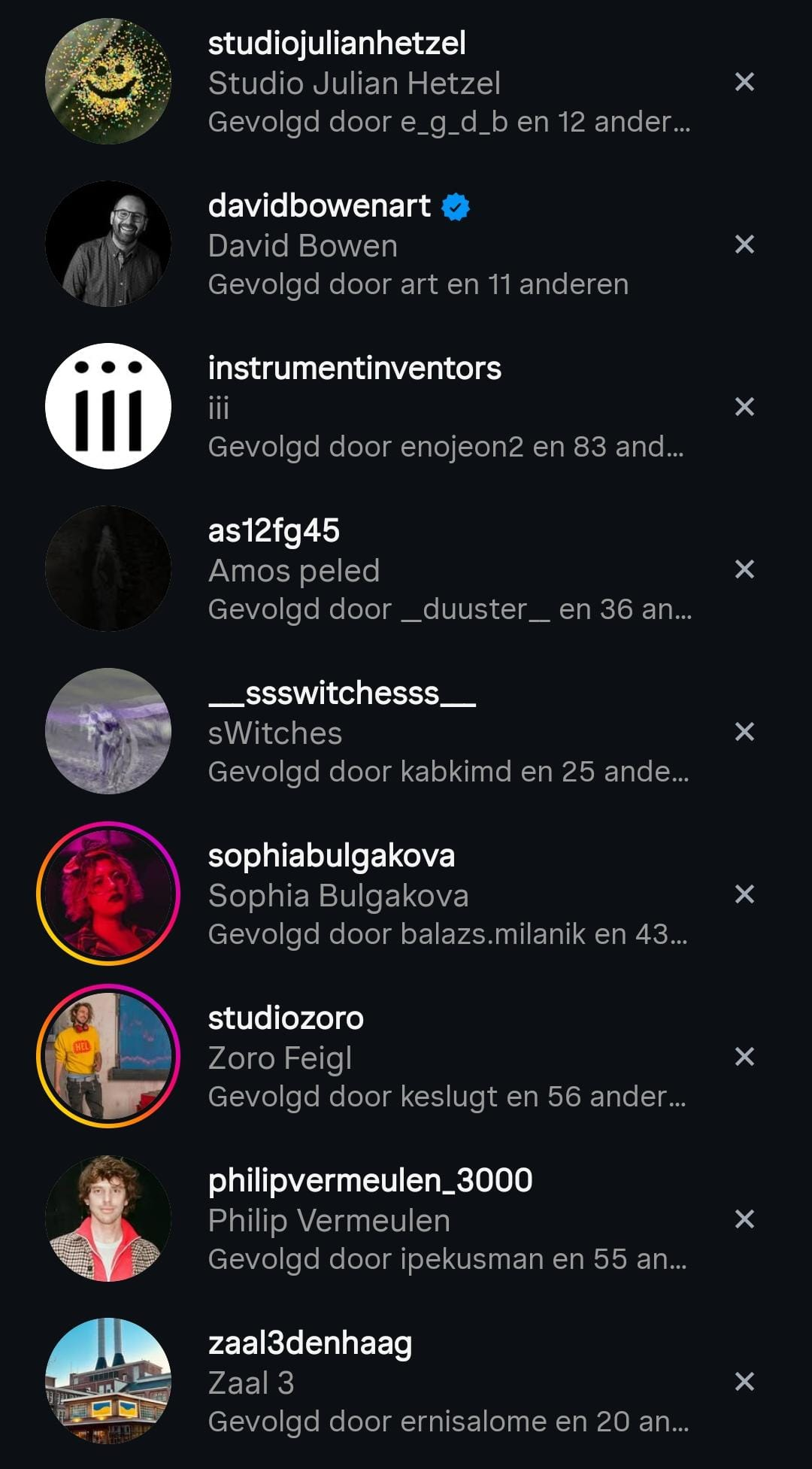
Task: Go to the sWitches profile
Action: (341, 694)
